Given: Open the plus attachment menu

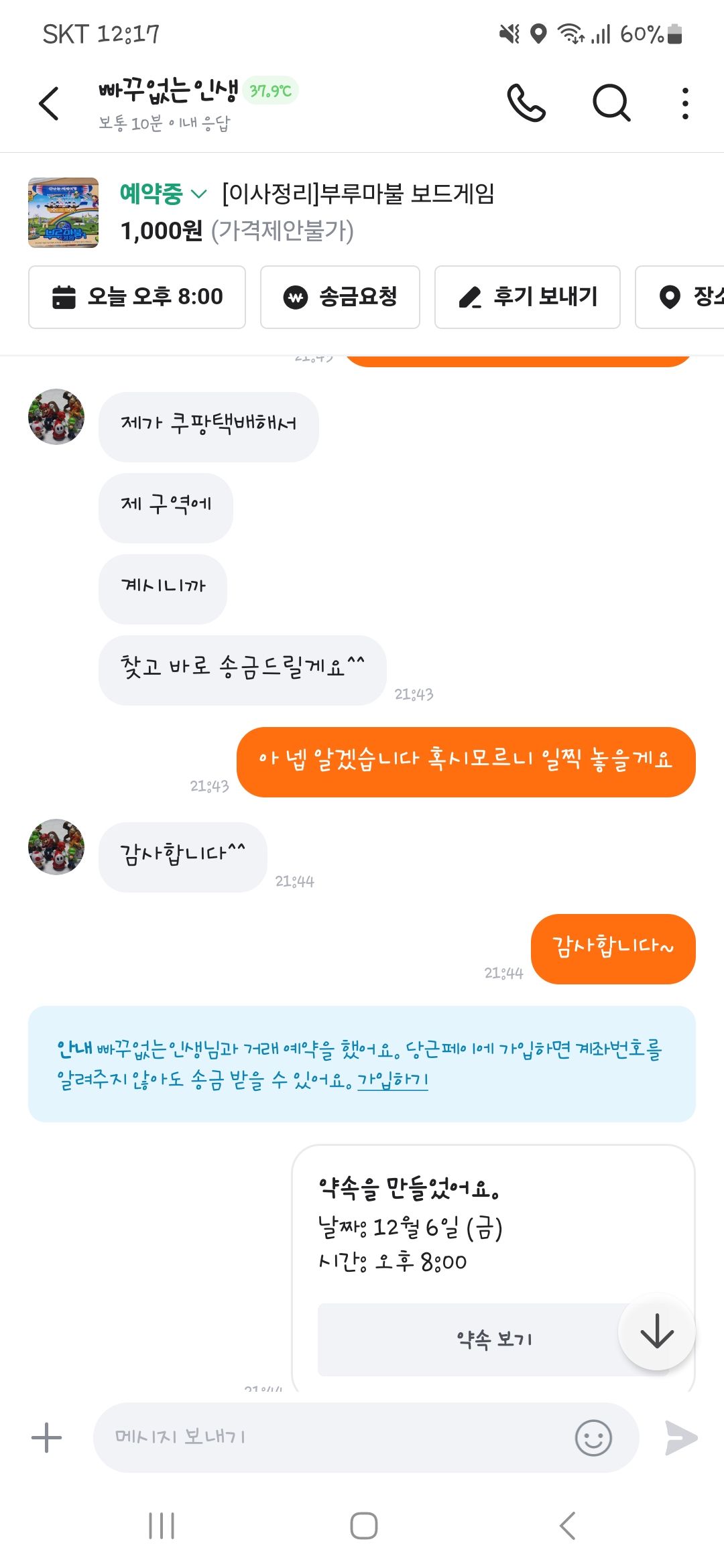Looking at the screenshot, I should tap(47, 1437).
